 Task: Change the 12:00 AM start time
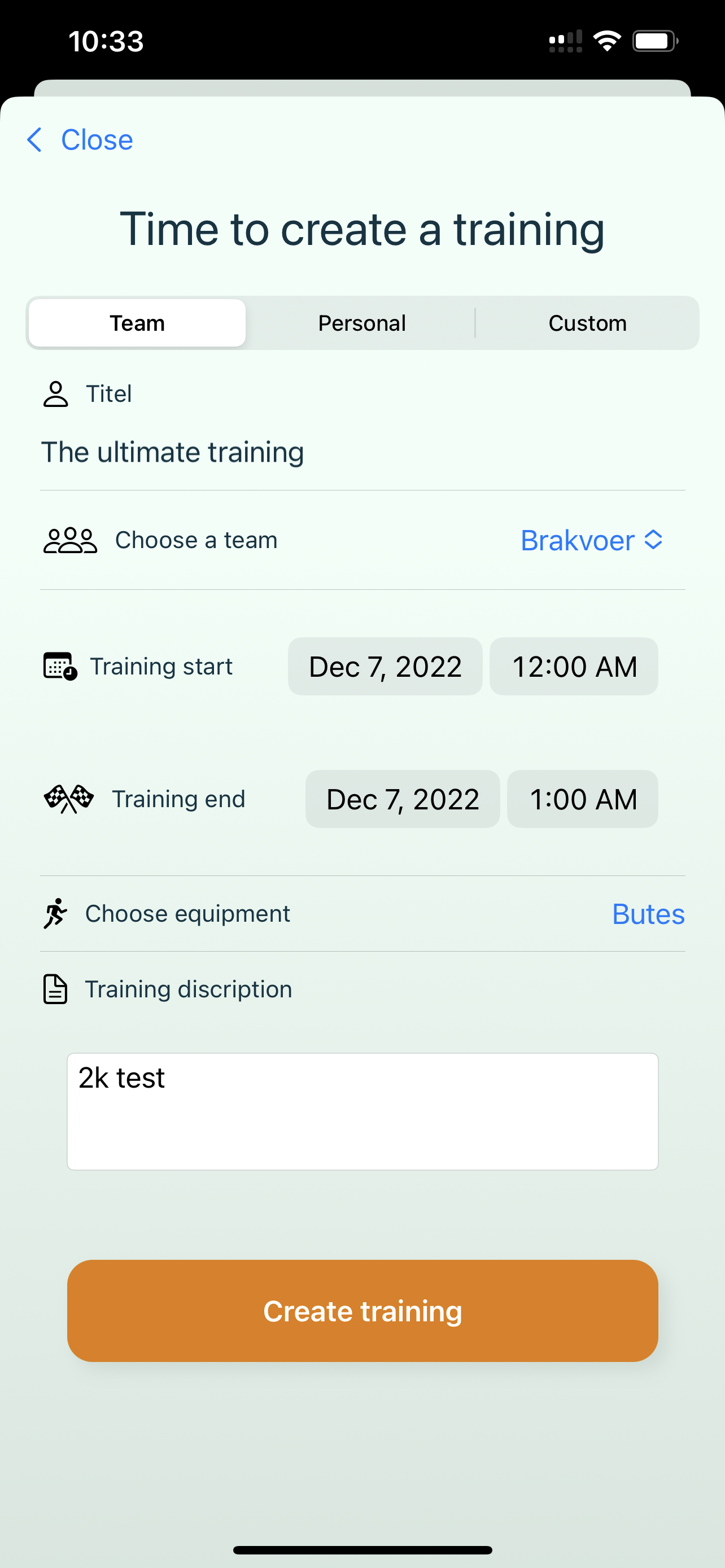point(574,667)
